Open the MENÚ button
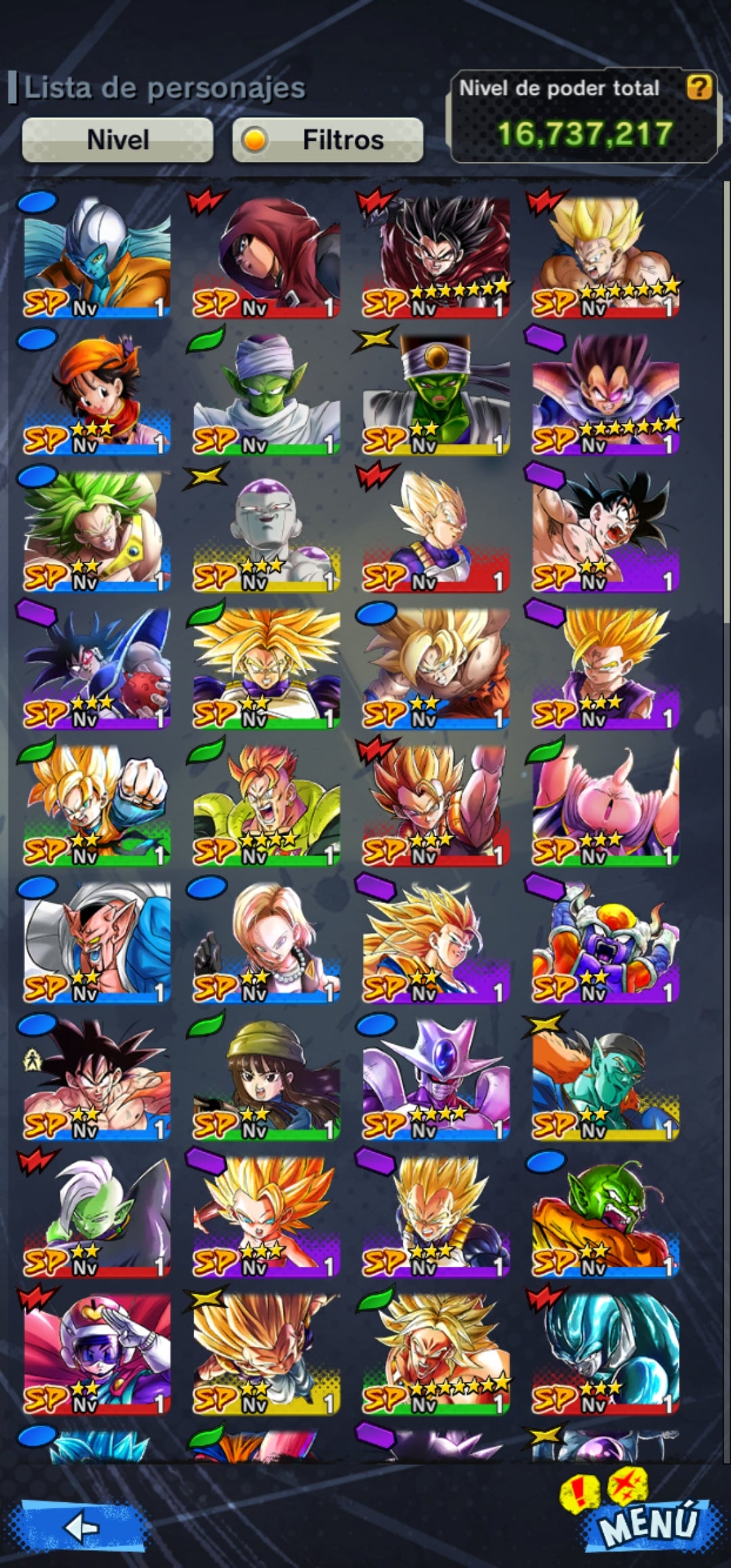 648,1523
